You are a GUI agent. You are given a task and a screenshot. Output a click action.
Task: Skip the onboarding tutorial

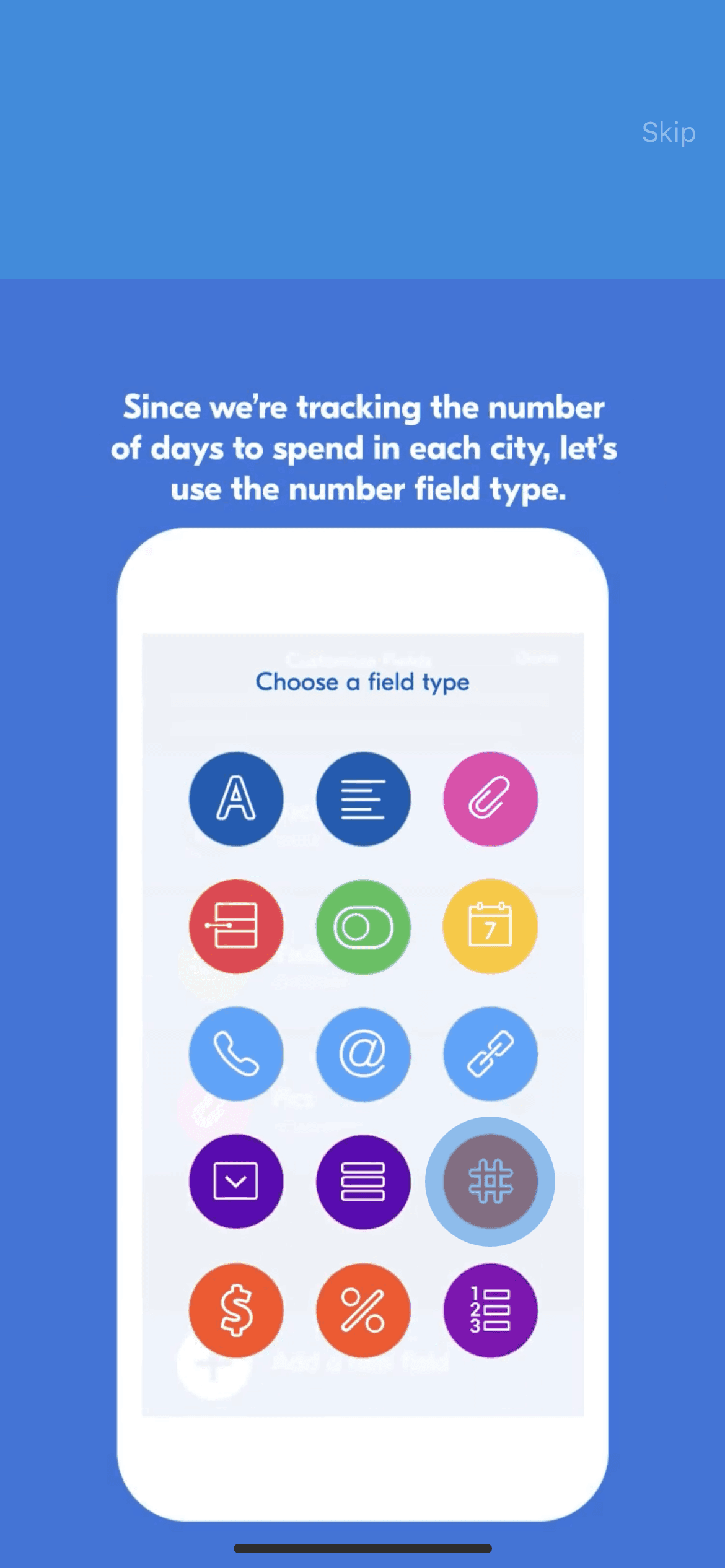(668, 133)
